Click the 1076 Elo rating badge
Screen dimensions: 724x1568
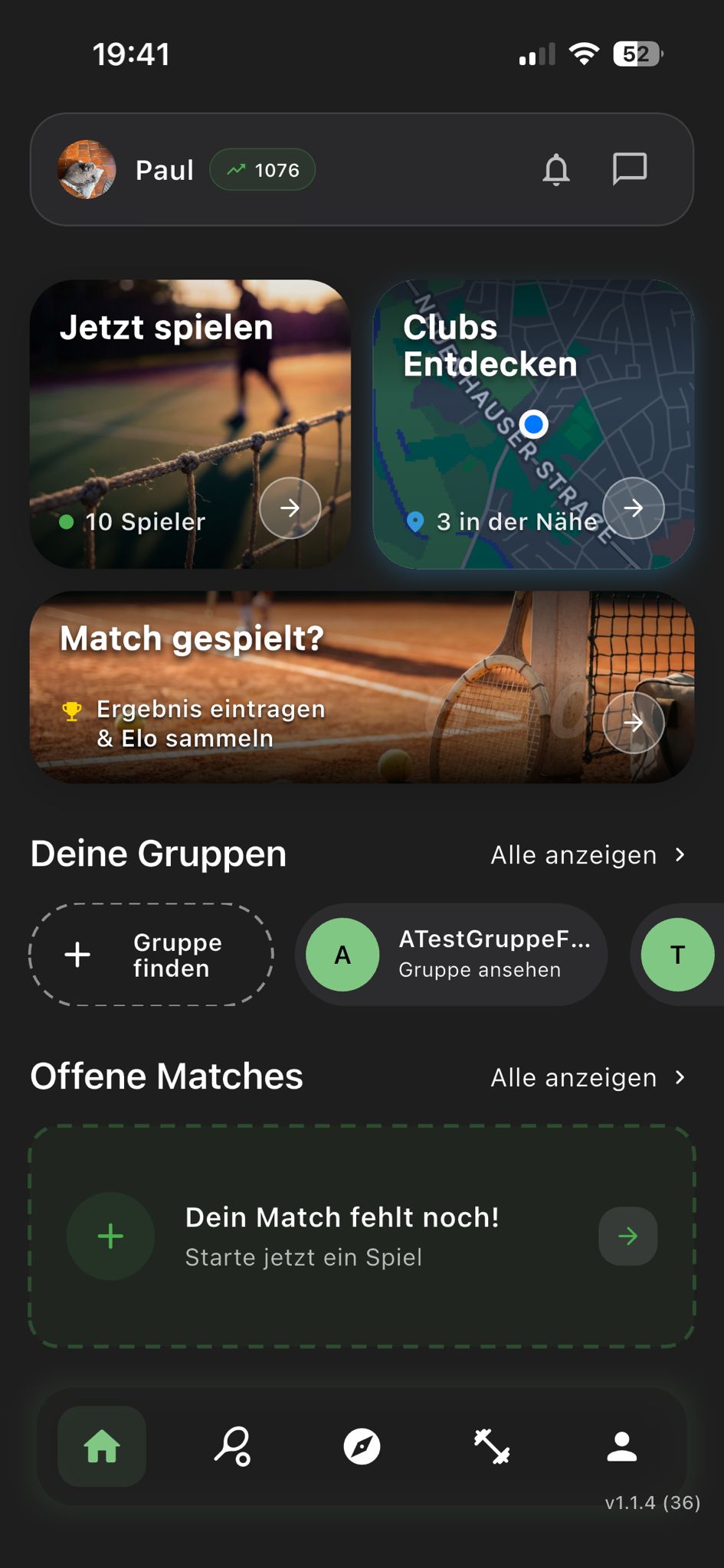(x=262, y=169)
